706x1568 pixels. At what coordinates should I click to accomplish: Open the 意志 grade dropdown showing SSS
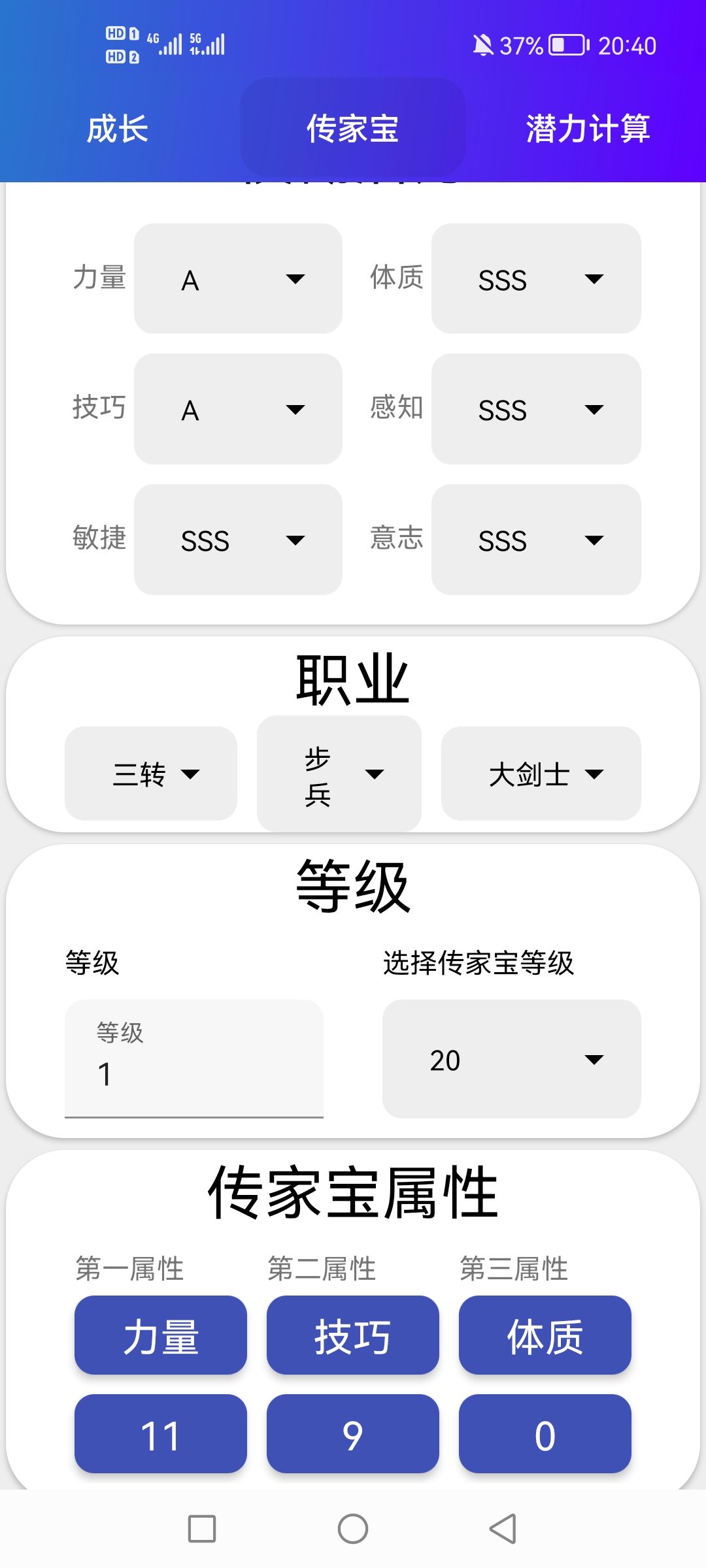[535, 541]
